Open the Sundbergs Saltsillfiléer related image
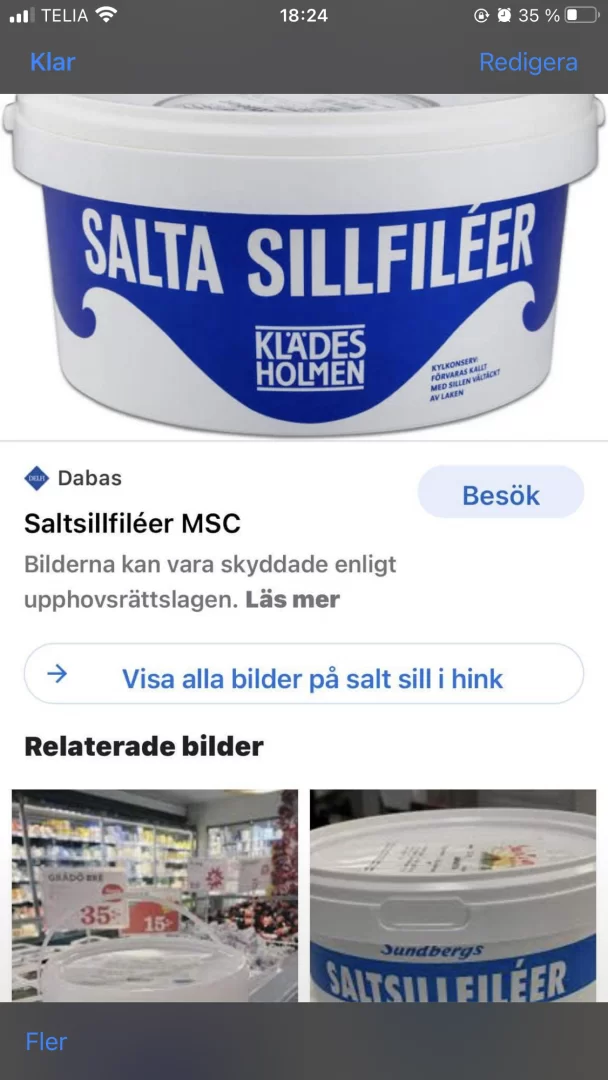Screen dimensions: 608x1080 (453, 895)
